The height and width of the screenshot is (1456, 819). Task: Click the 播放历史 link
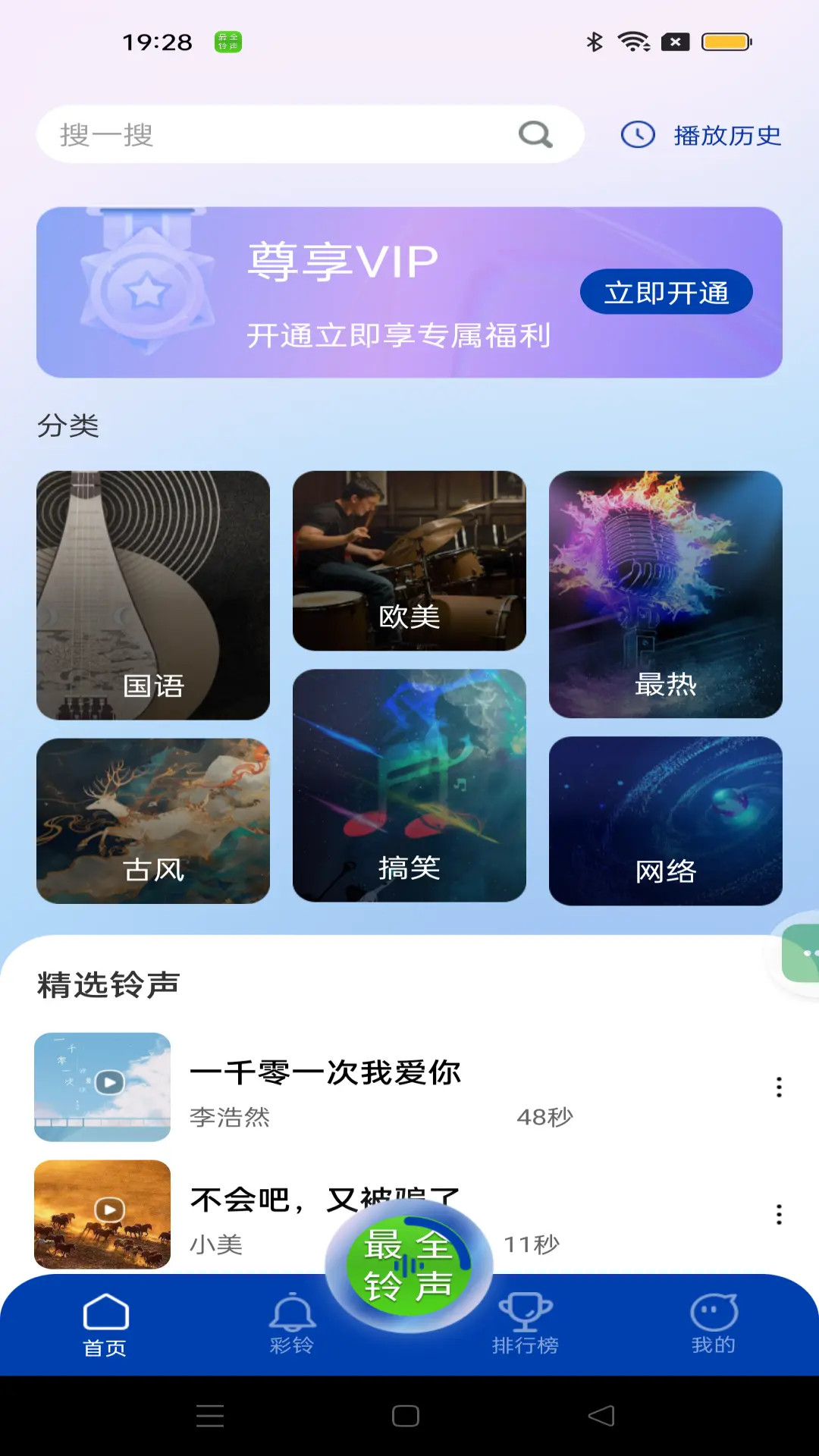pyautogui.click(x=727, y=136)
